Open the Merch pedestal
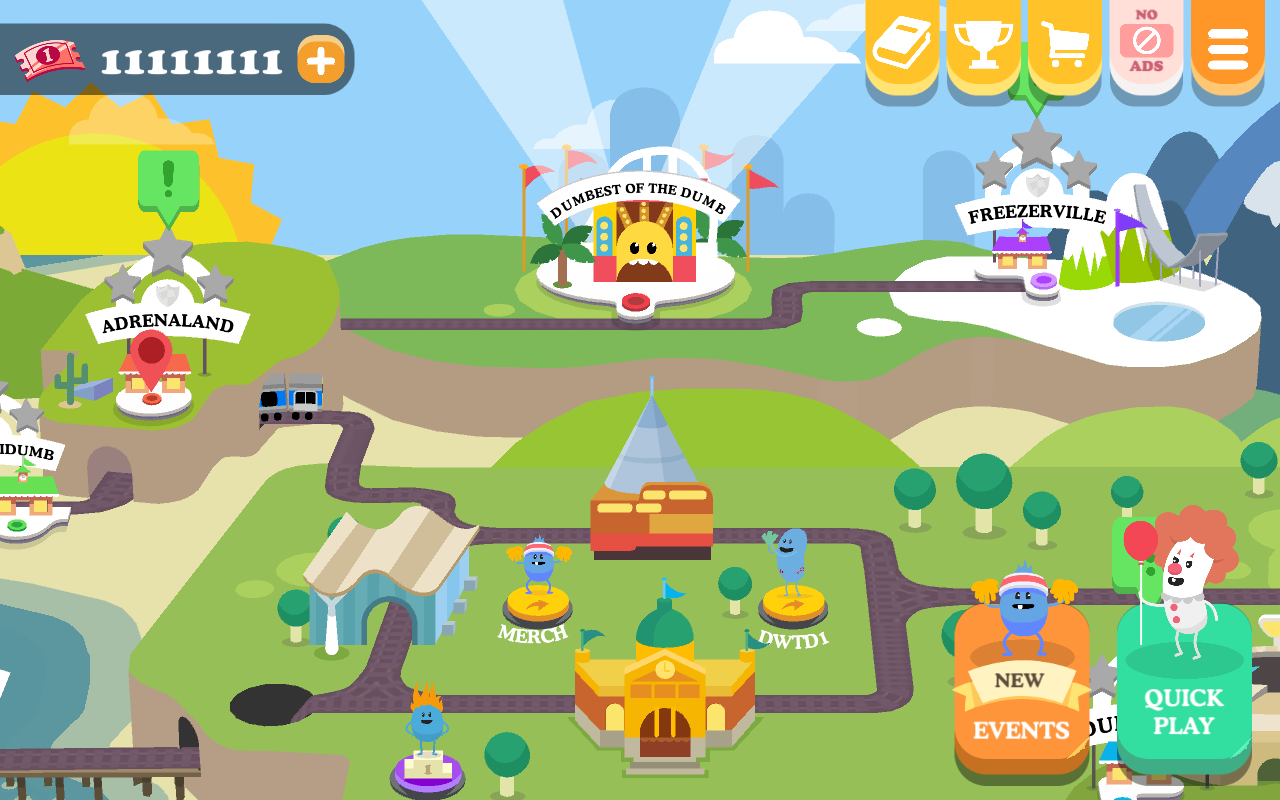The height and width of the screenshot is (800, 1280). point(538,600)
